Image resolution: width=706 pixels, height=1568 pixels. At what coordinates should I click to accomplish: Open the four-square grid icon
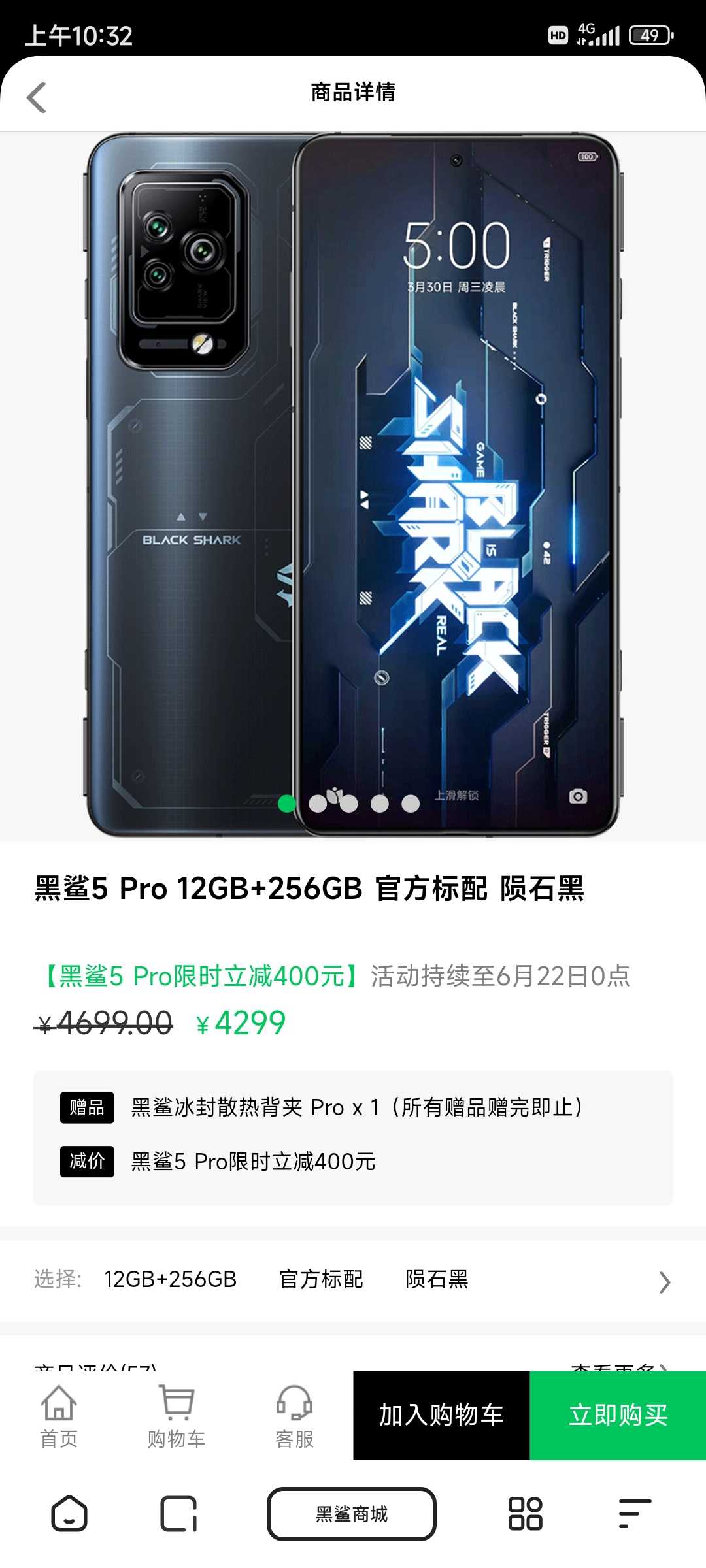[525, 1514]
